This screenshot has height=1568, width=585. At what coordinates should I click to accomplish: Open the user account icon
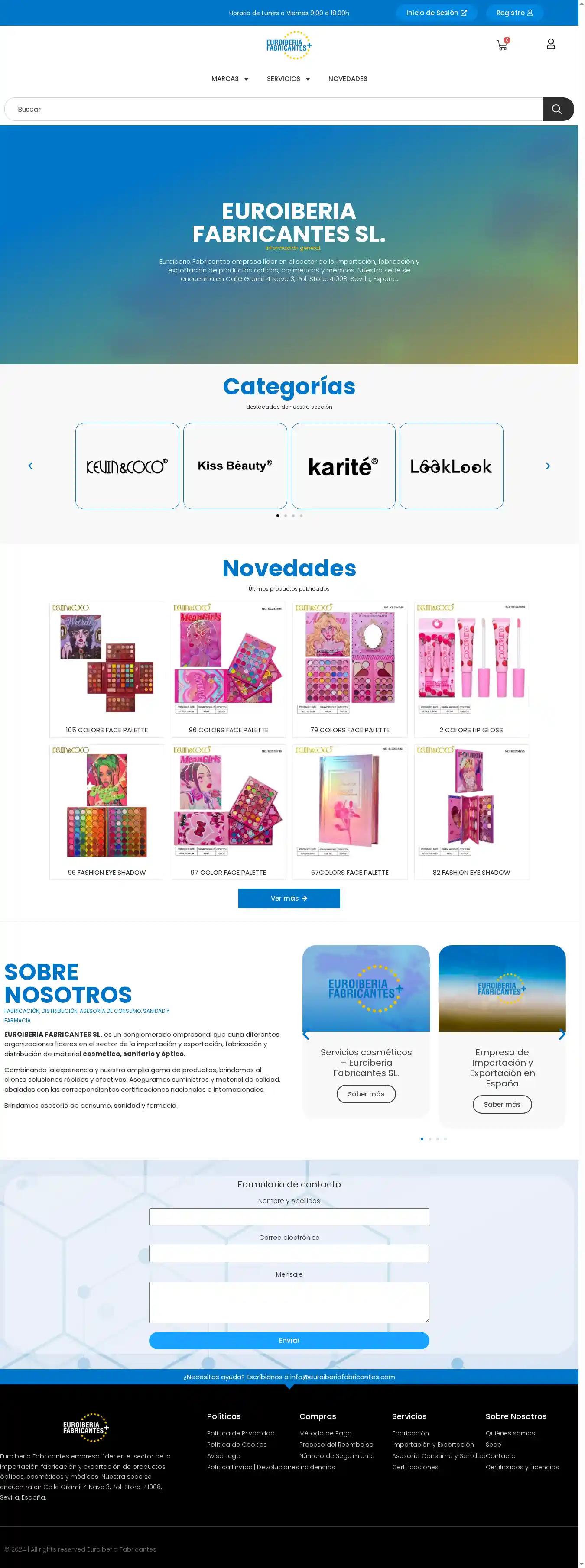tap(550, 45)
